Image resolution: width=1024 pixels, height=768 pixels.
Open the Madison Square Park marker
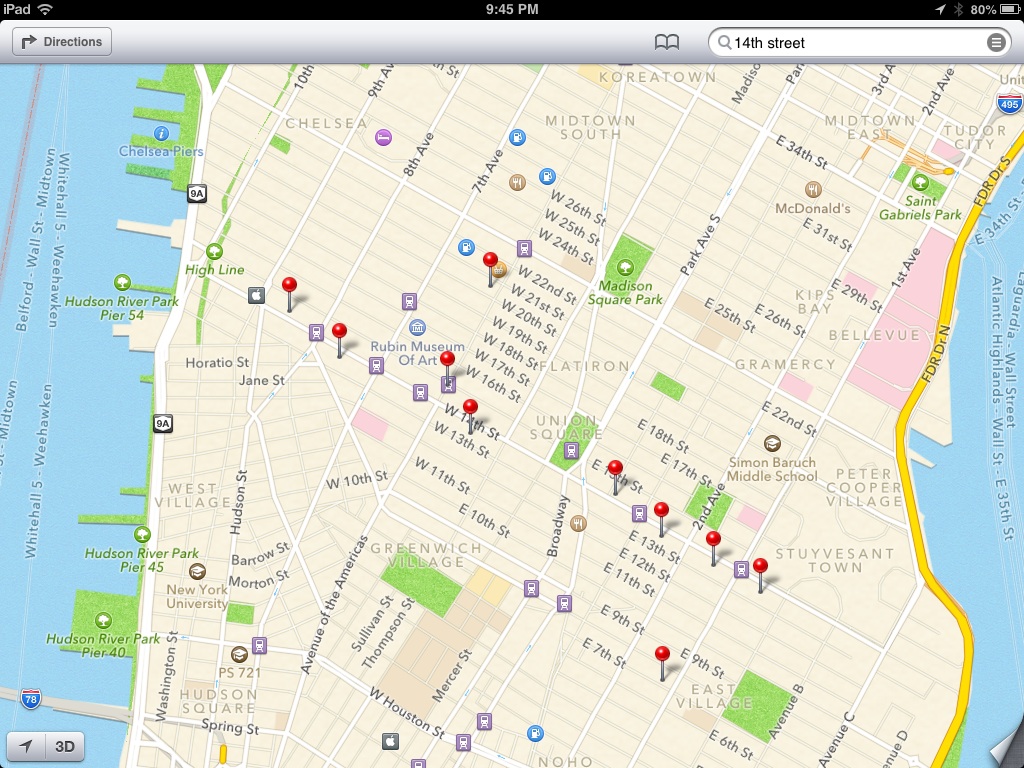click(625, 267)
